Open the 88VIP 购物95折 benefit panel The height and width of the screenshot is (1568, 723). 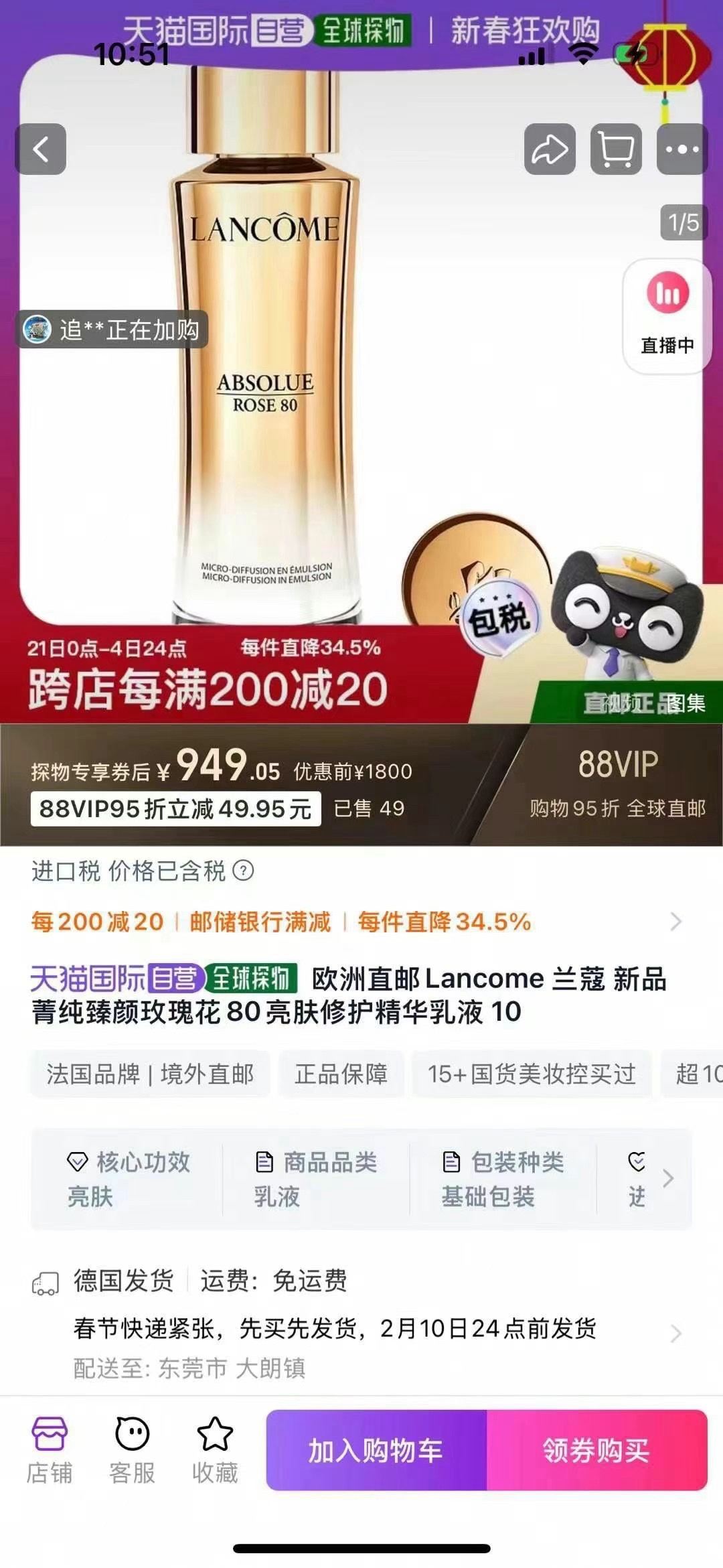(x=617, y=784)
